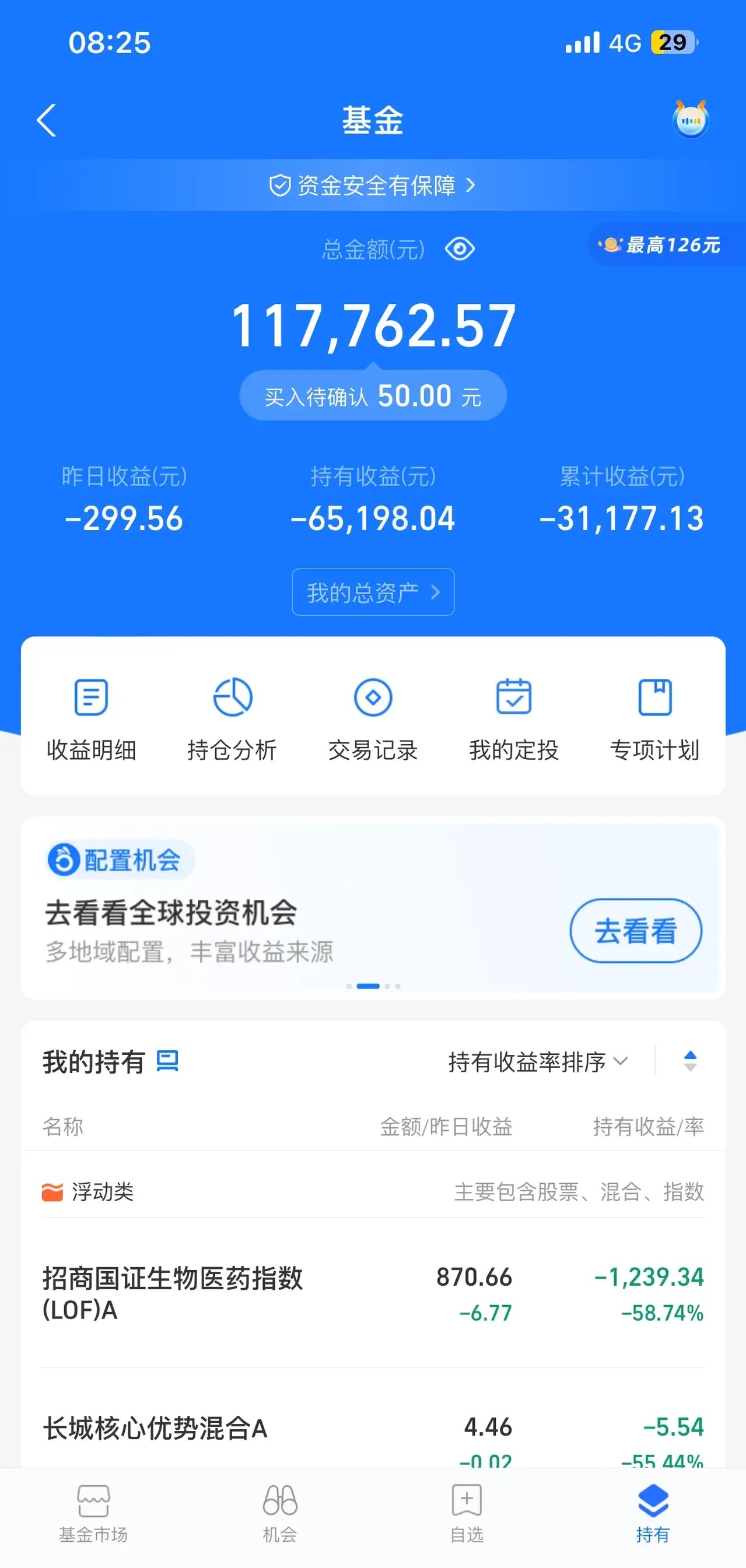The width and height of the screenshot is (746, 1568).
Task: Open 收益明细 (income details)
Action: (93, 718)
